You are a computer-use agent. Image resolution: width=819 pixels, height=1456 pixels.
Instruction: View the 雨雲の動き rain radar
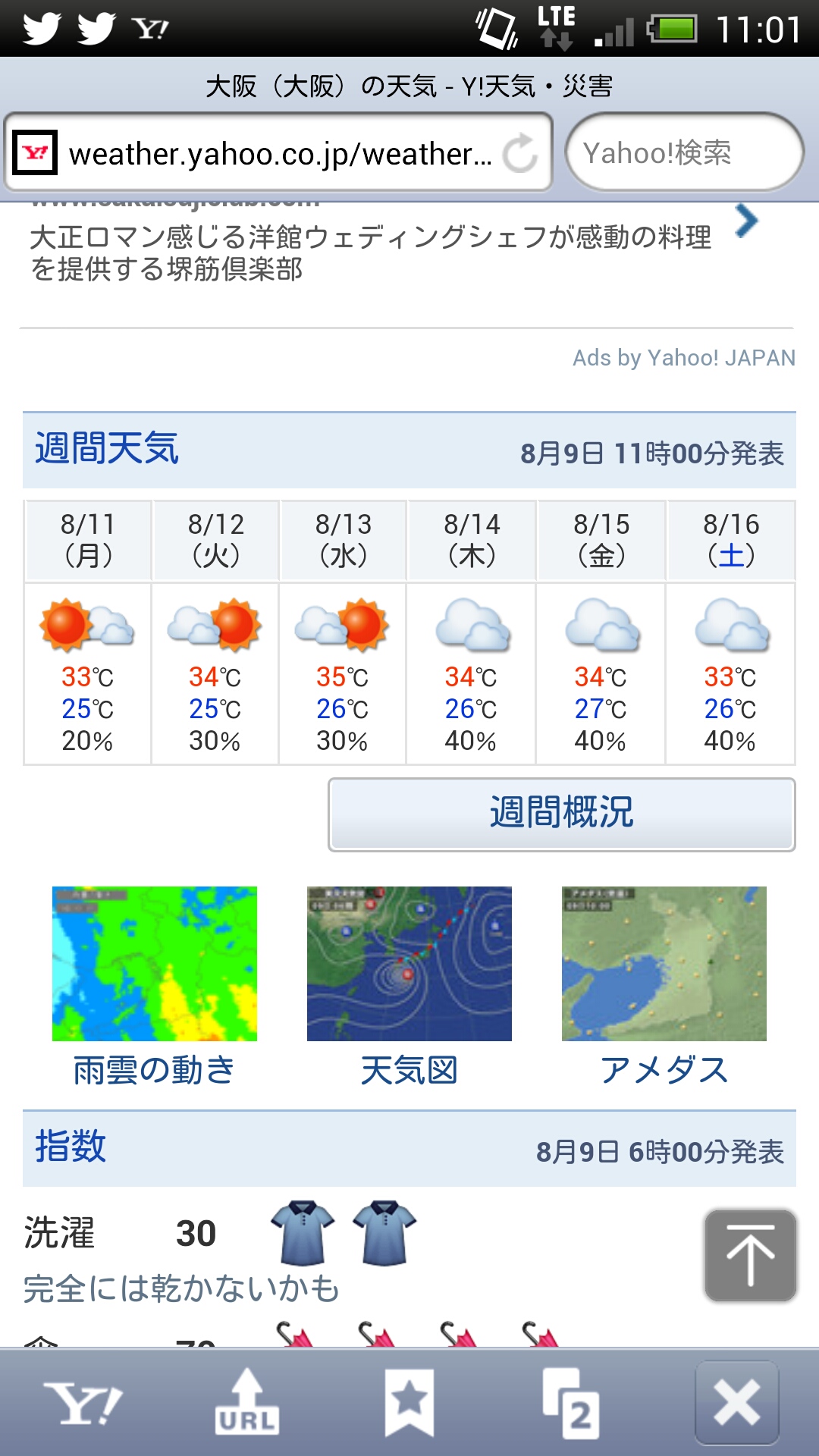[x=155, y=986]
